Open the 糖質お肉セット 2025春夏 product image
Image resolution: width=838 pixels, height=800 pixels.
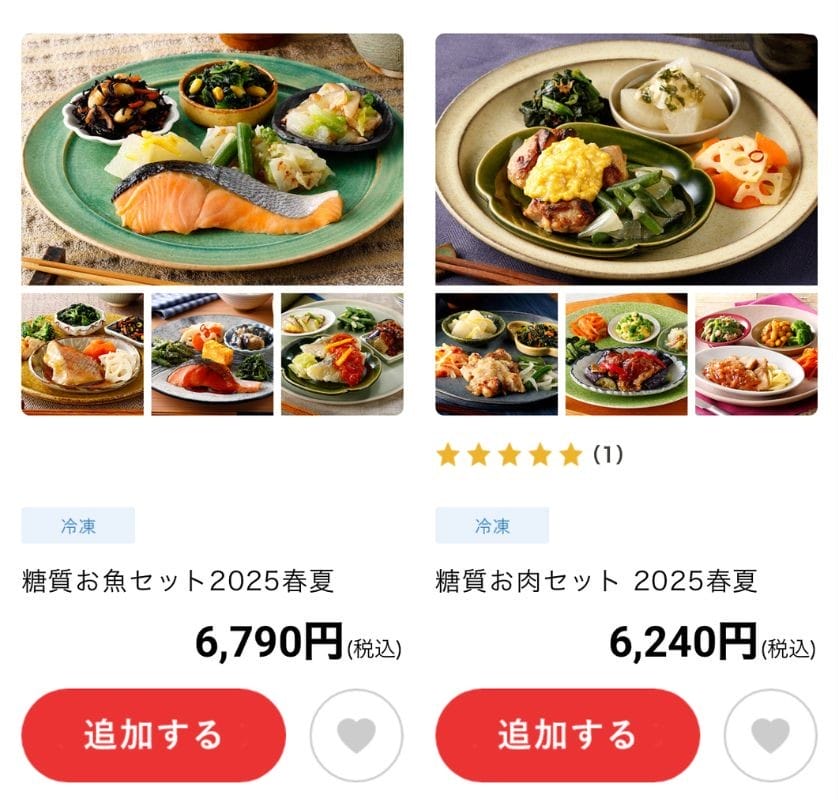point(626,160)
